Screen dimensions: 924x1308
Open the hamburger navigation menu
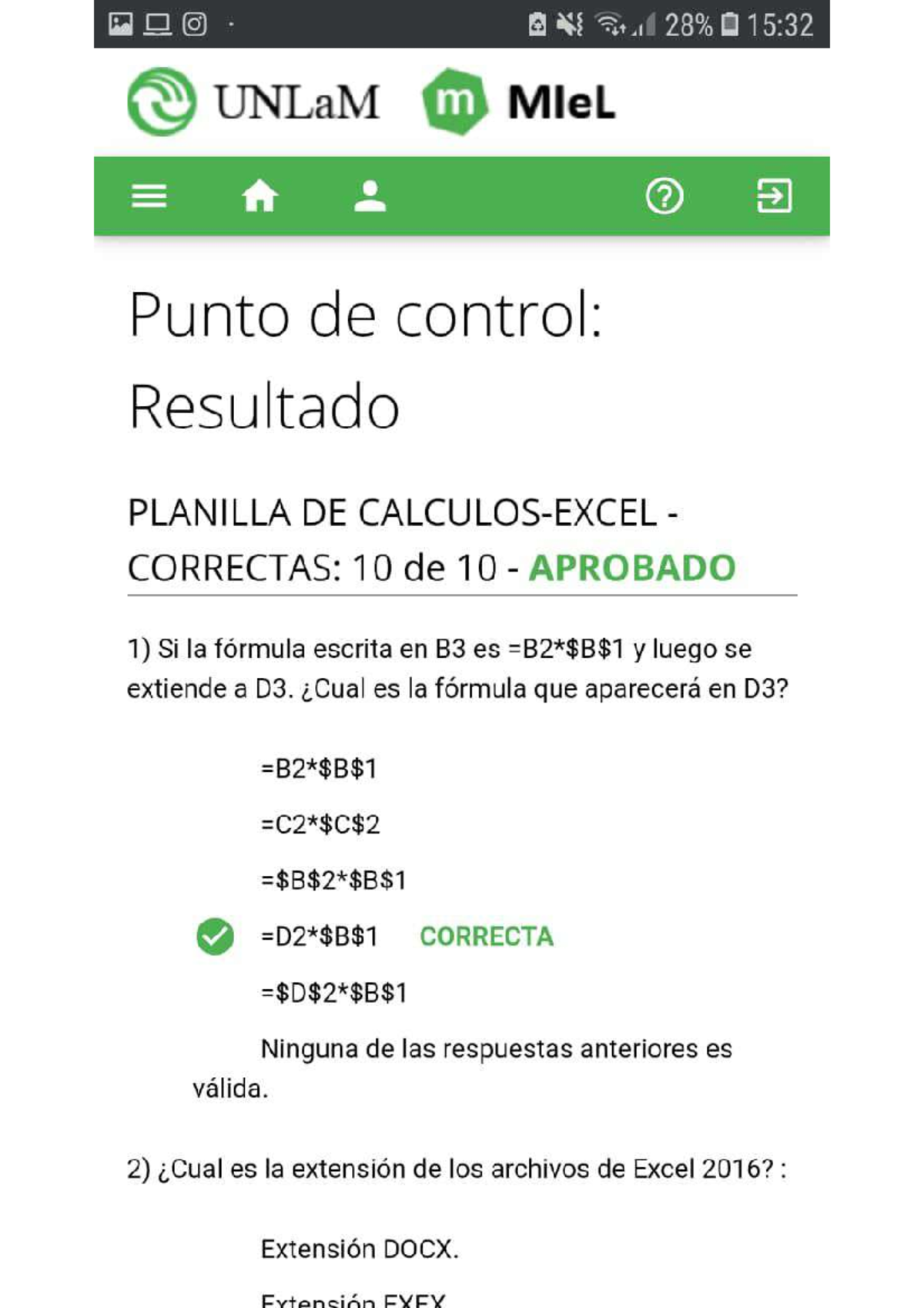tap(150, 197)
